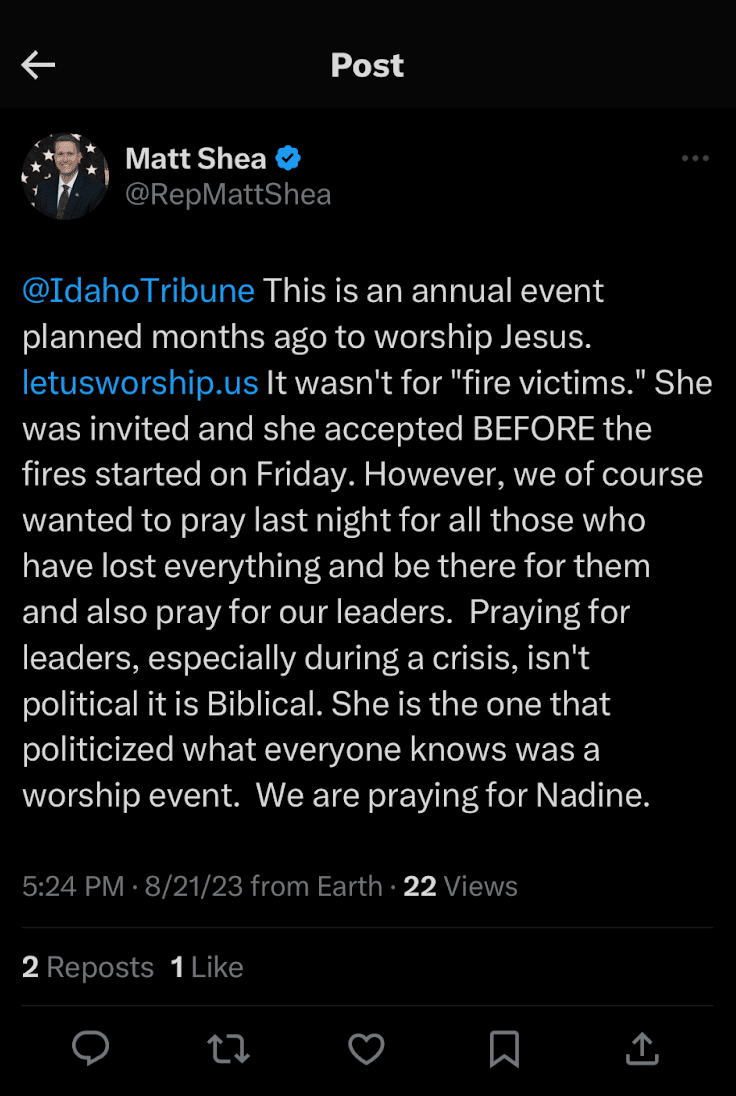
Task: Open the post's three-dot overflow menu
Action: tap(694, 158)
